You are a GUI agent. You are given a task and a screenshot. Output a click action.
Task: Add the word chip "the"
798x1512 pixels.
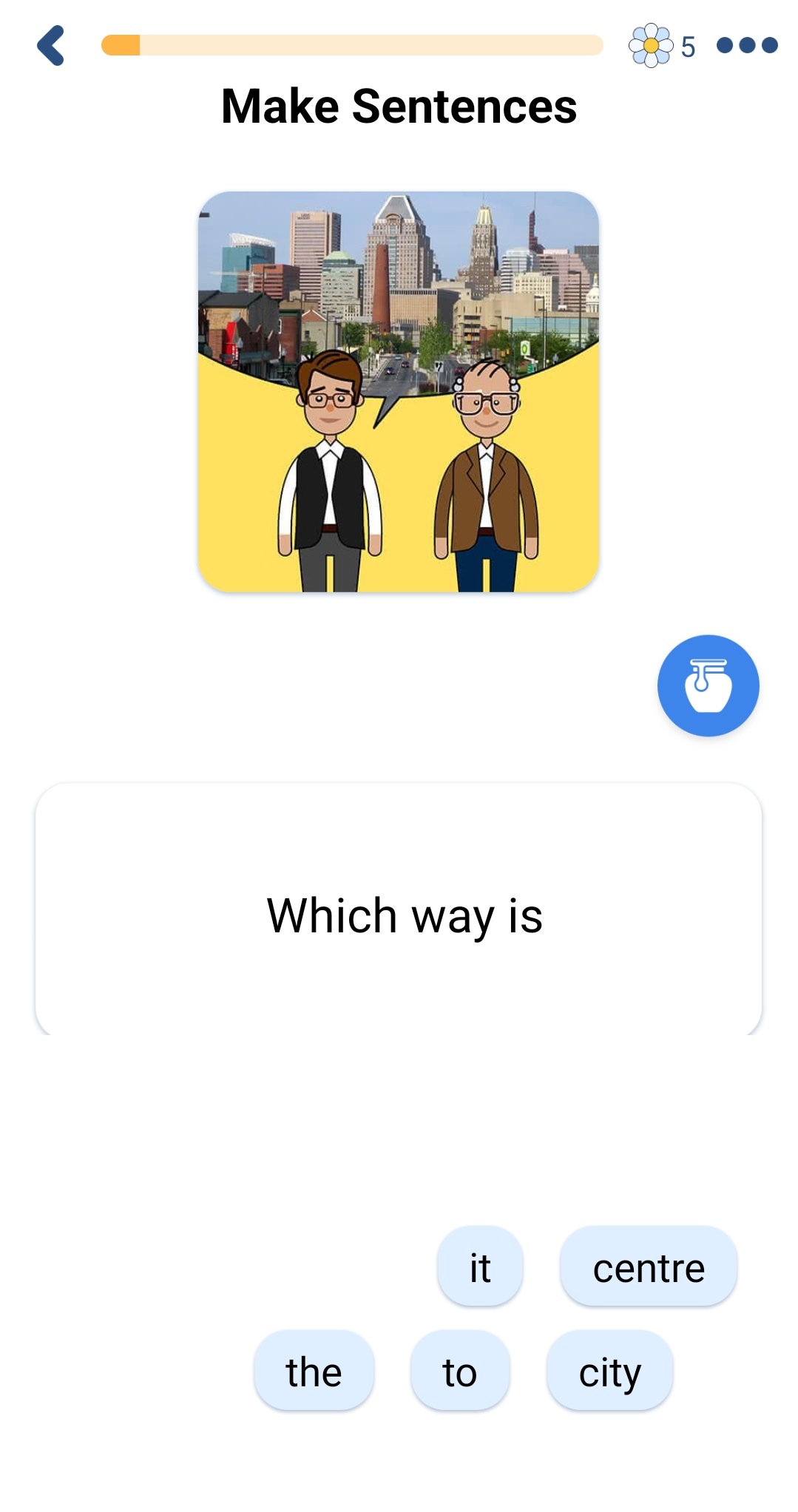(314, 1372)
